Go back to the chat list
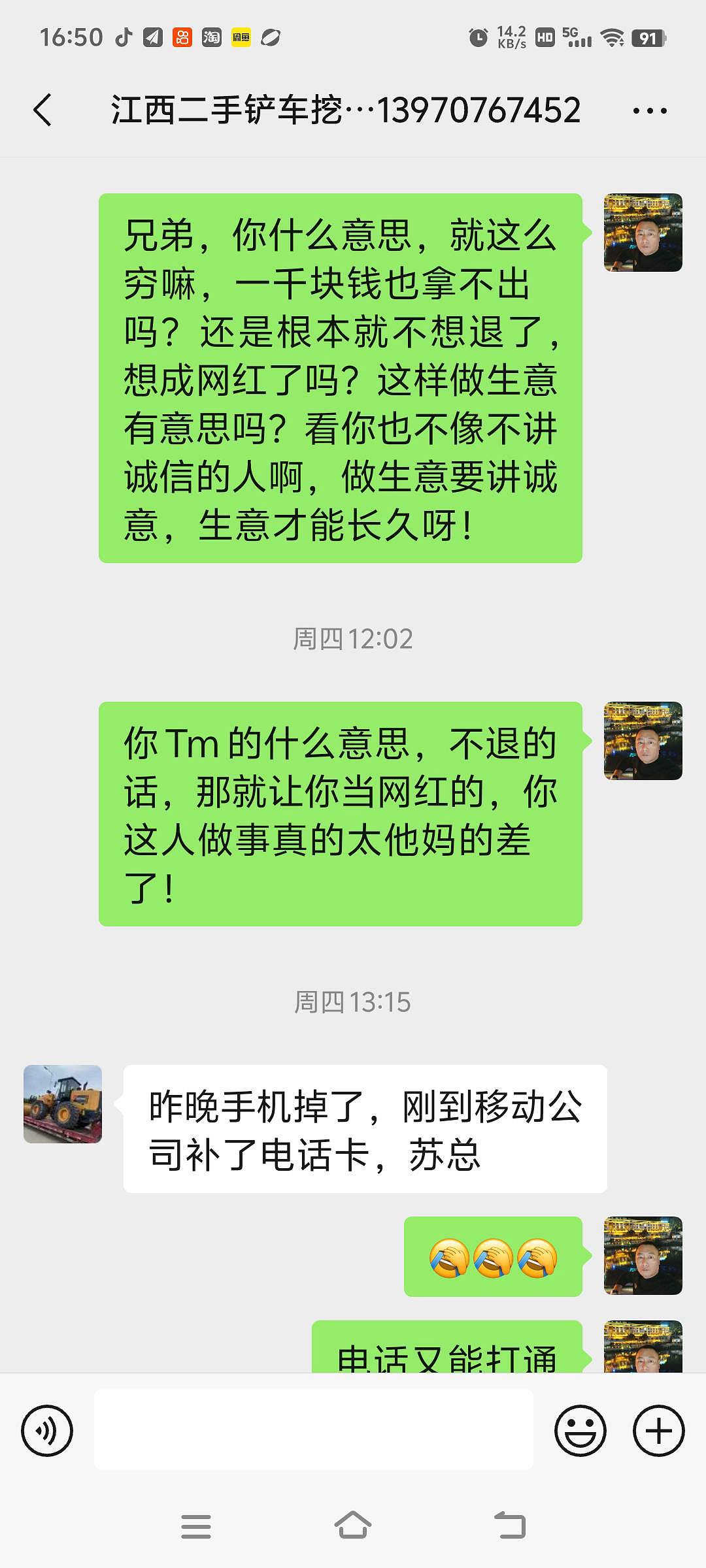 [x=43, y=110]
